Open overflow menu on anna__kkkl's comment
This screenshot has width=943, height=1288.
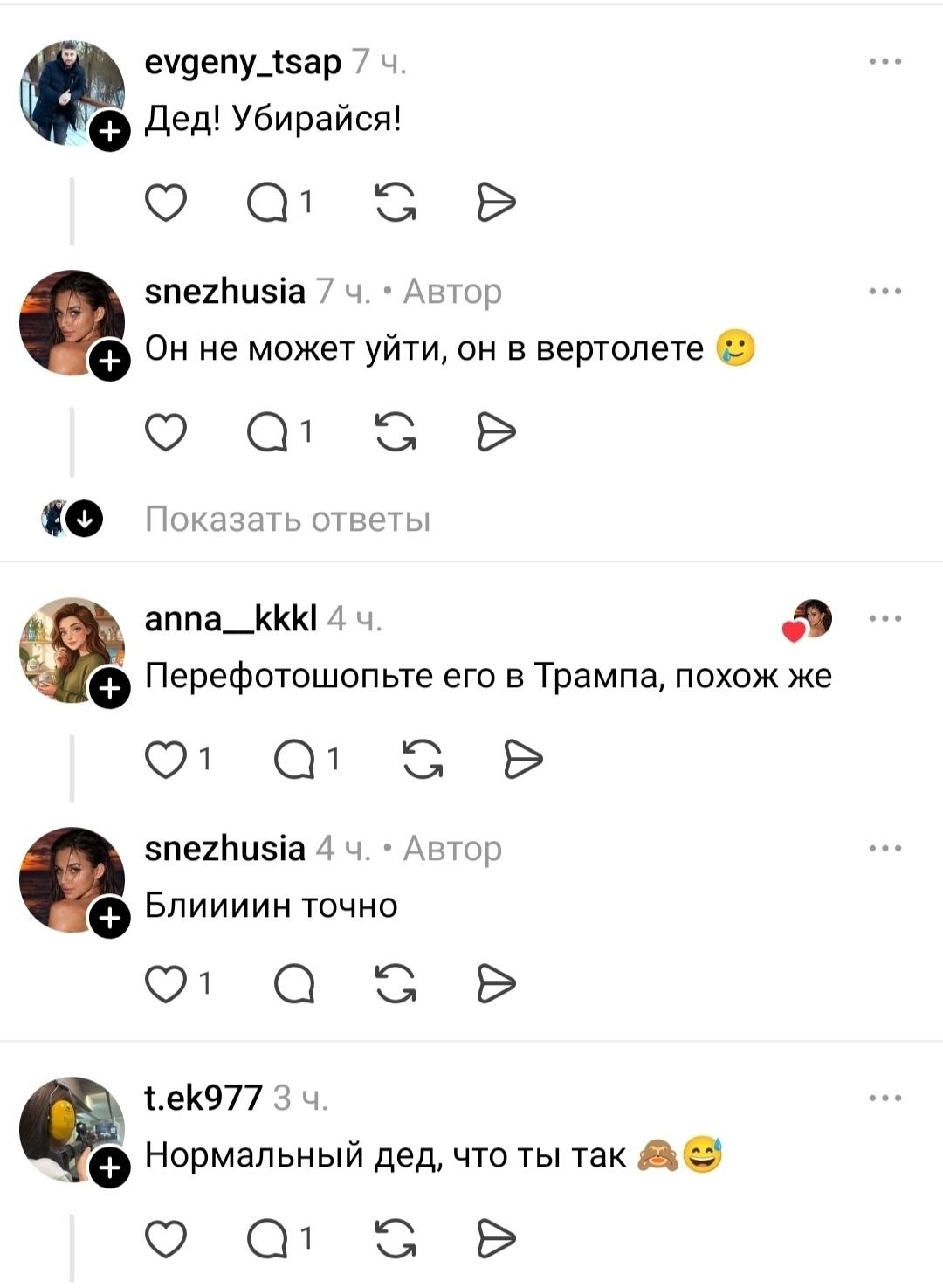pos(885,619)
